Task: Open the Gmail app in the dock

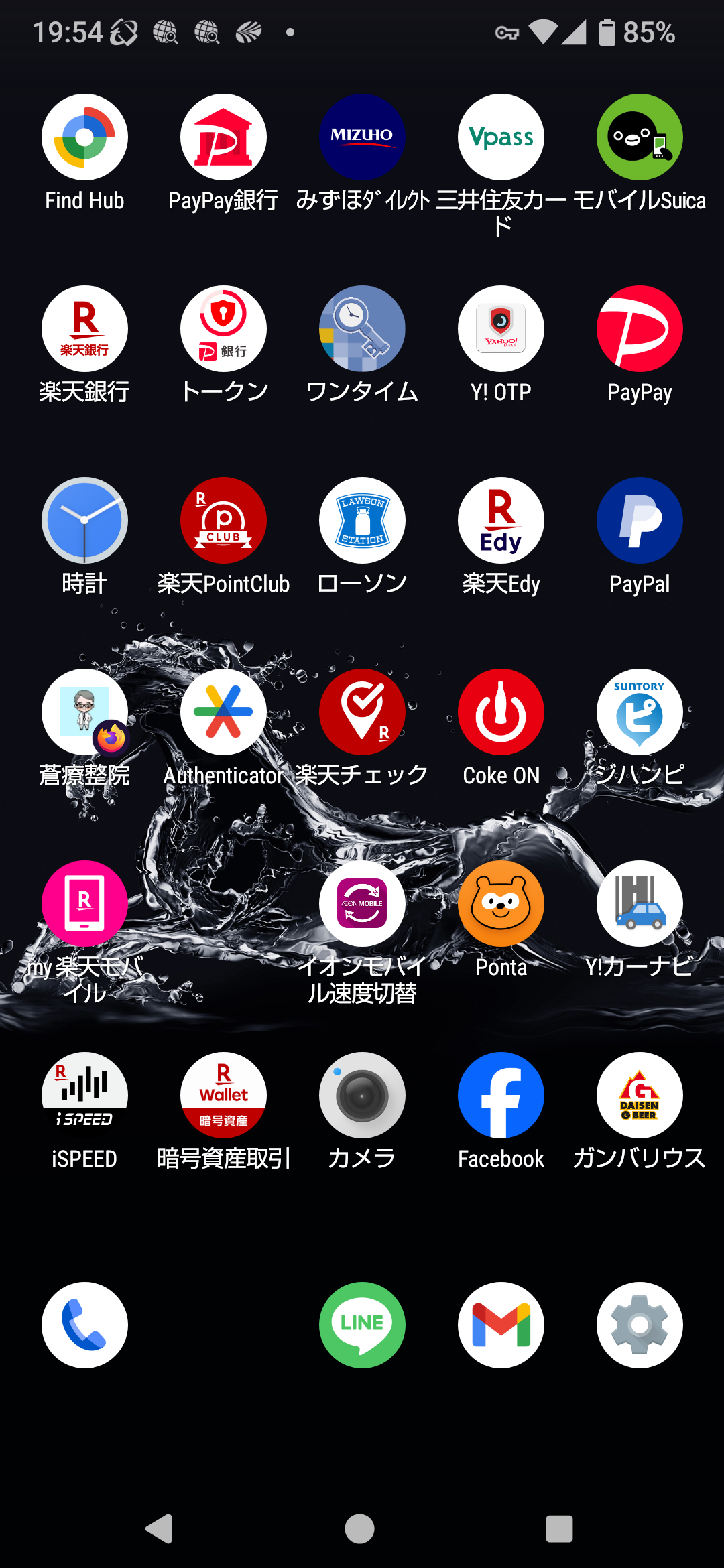Action: coord(501,1325)
